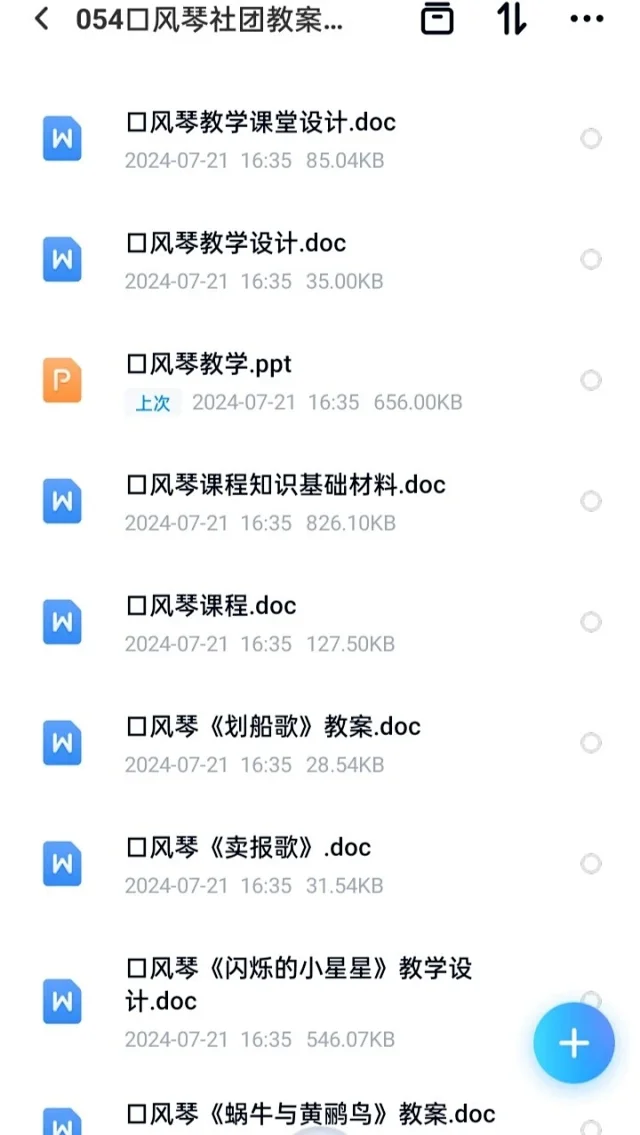
Task: Select 口风琴教学设计.doc using its circle
Action: click(x=591, y=259)
